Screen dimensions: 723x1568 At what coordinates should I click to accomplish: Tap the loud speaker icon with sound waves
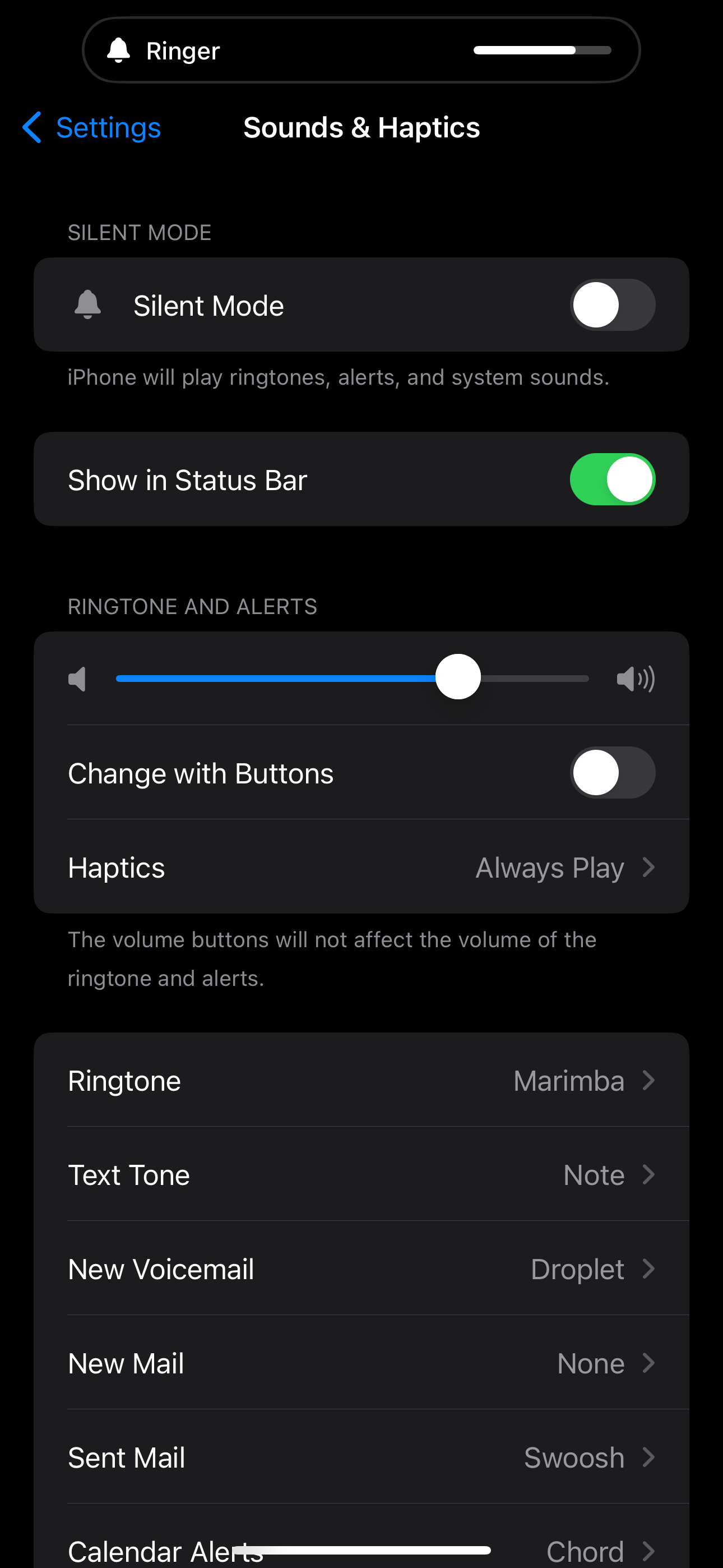pyautogui.click(x=636, y=678)
